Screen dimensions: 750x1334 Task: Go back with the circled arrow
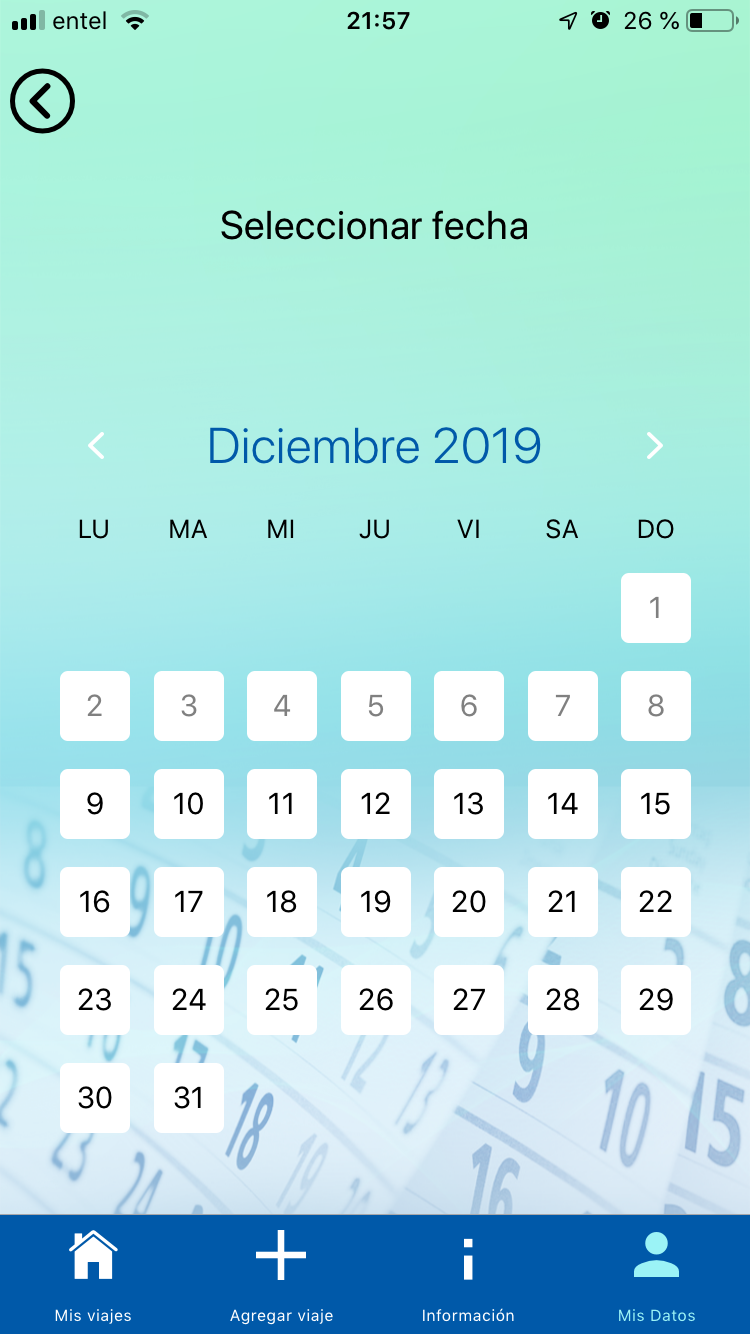coord(42,100)
